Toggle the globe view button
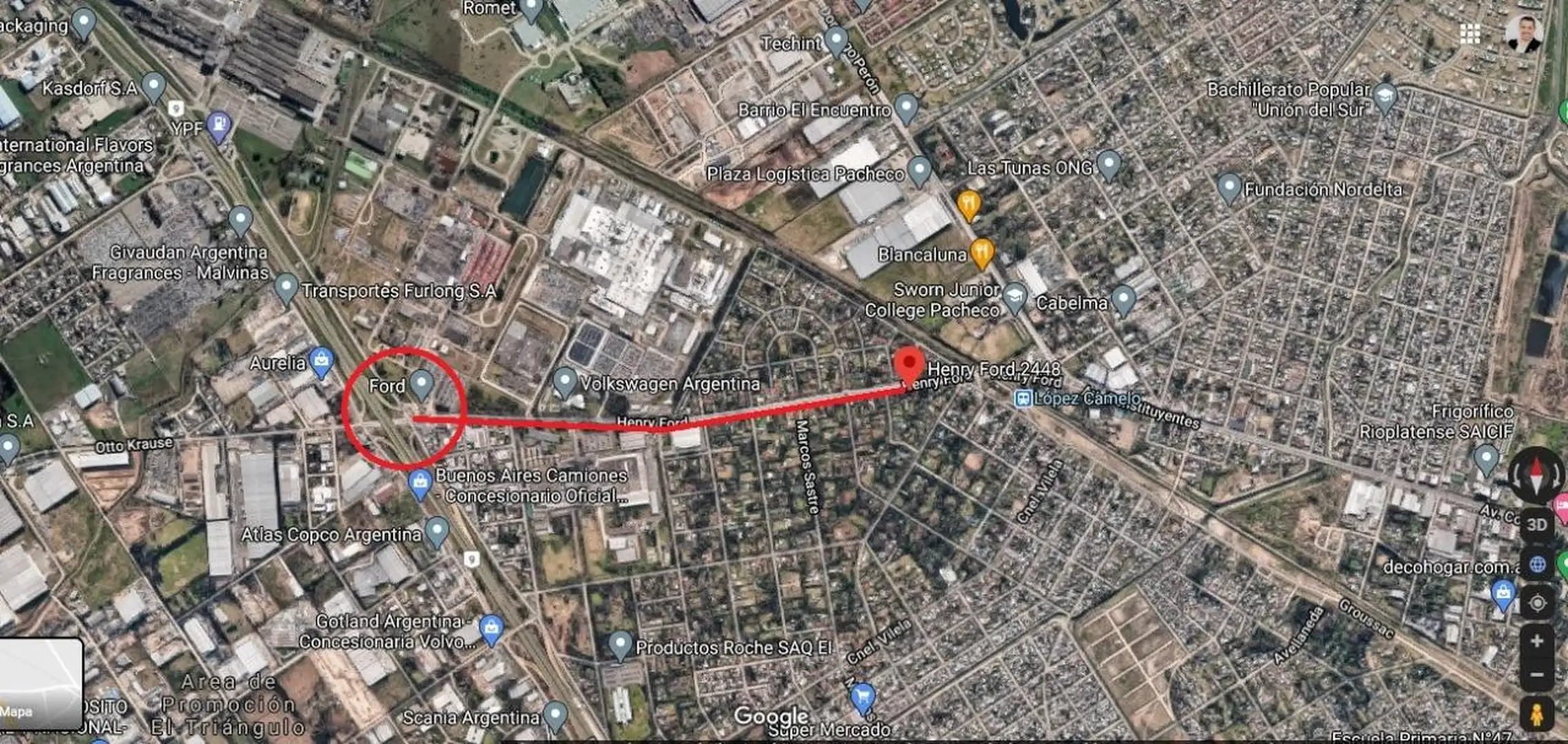1568x744 pixels. 1536,565
